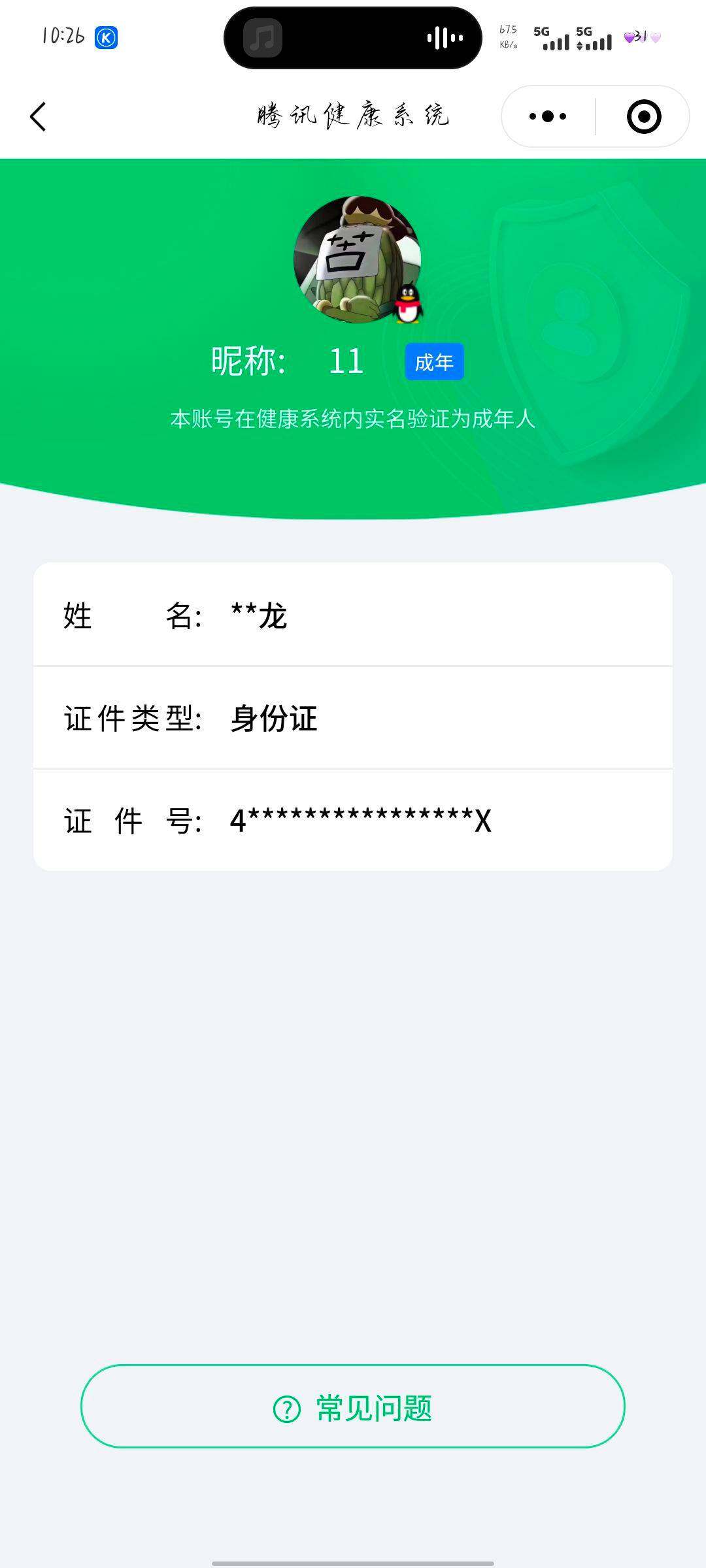Tap the bottom home indicator bar
Screen dimensions: 706x1568
click(353, 1561)
